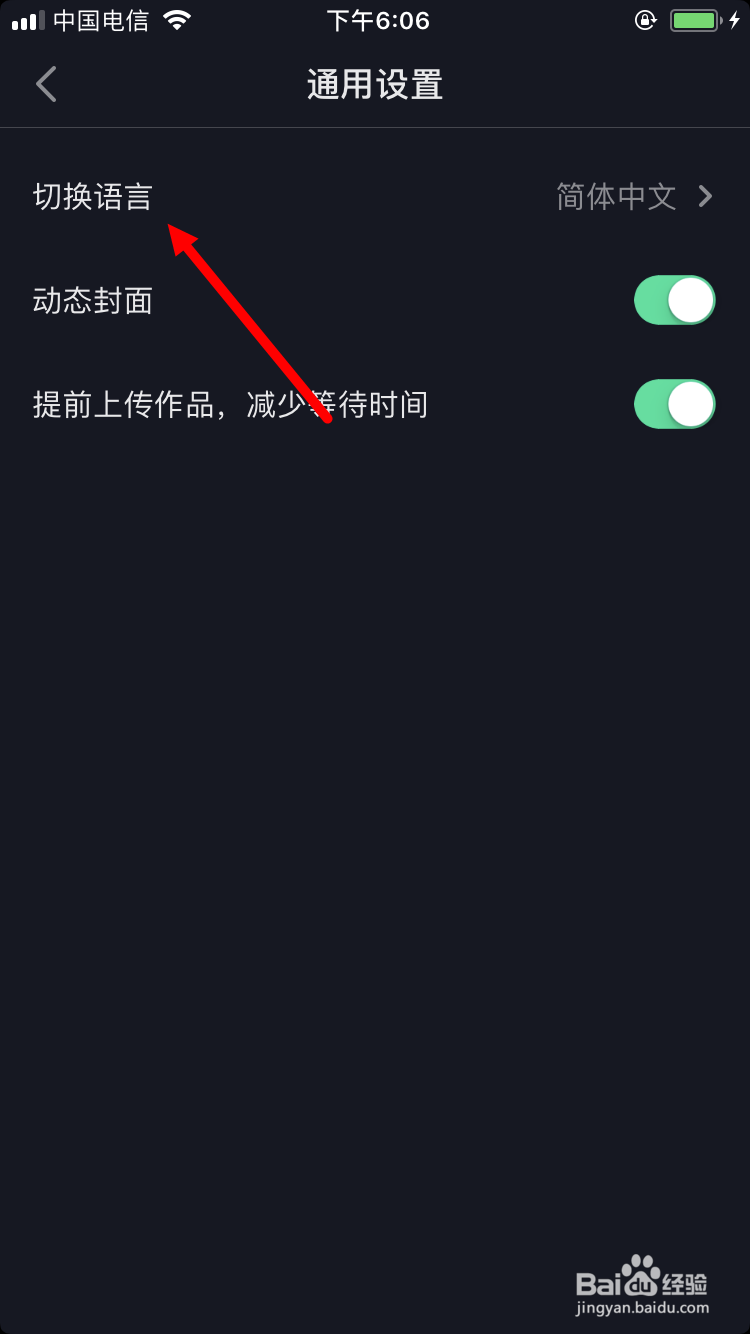Tap the charging bolt icon
750x1334 pixels.
(x=736, y=19)
